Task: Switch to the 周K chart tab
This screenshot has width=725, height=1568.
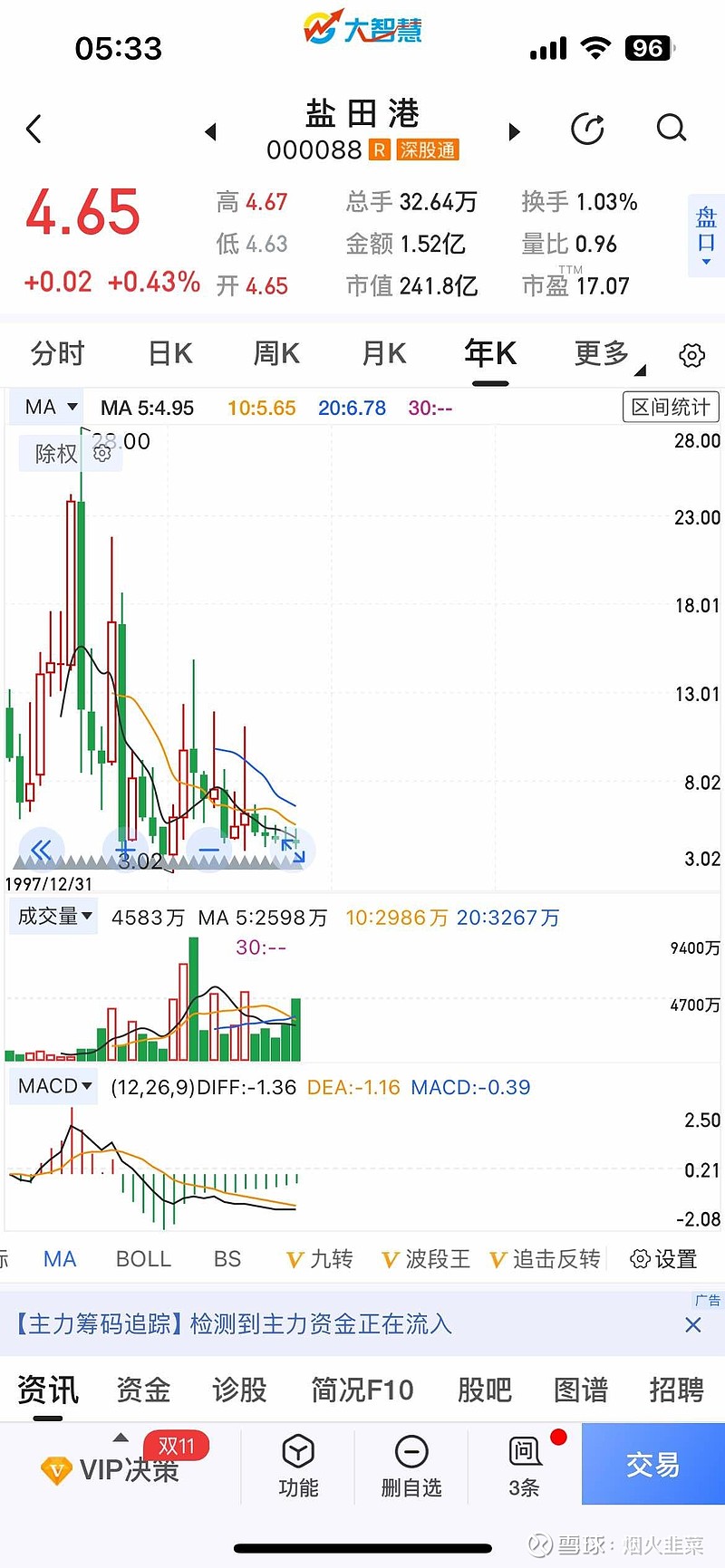Action: (x=276, y=352)
